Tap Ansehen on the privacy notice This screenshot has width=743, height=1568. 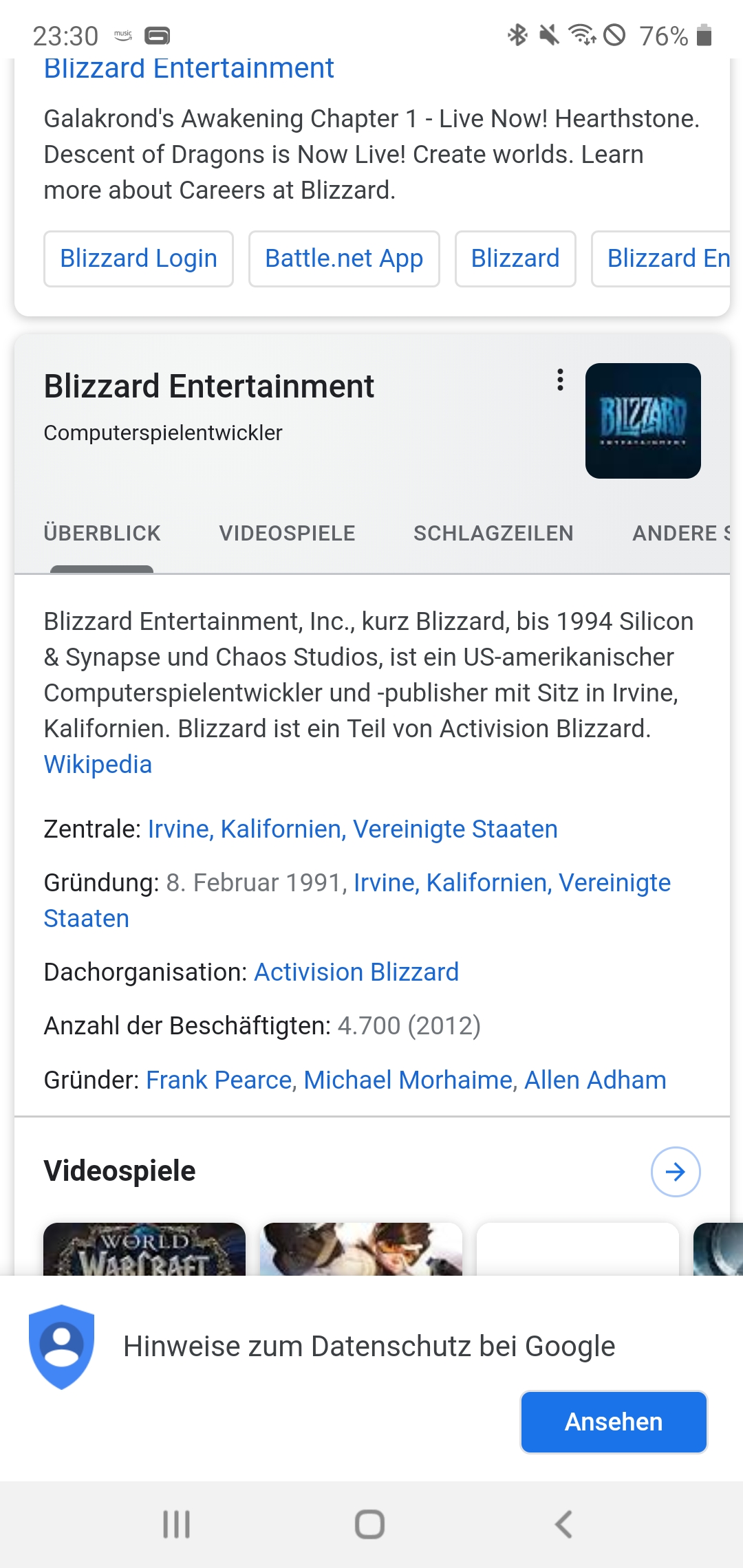coord(614,1422)
